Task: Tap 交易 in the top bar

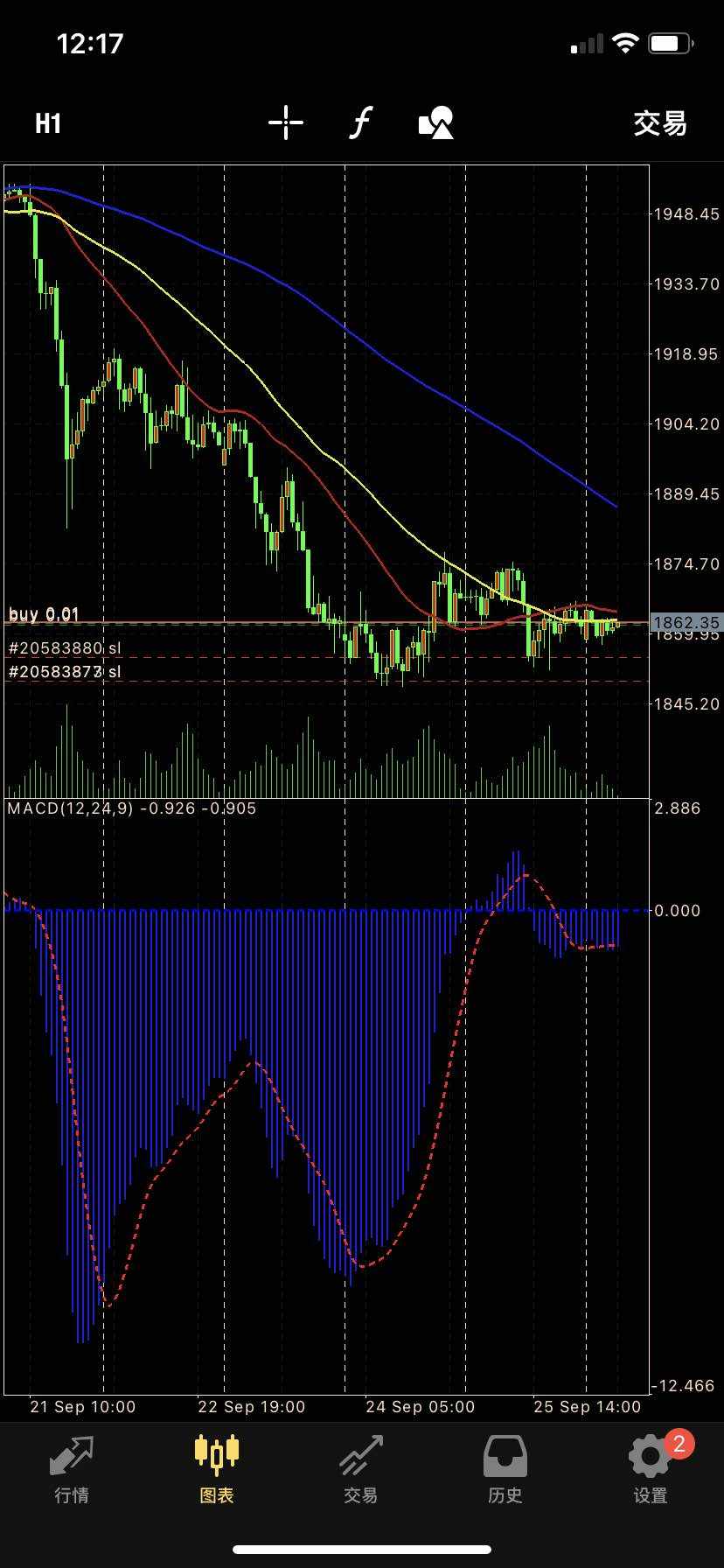Action: tap(660, 123)
